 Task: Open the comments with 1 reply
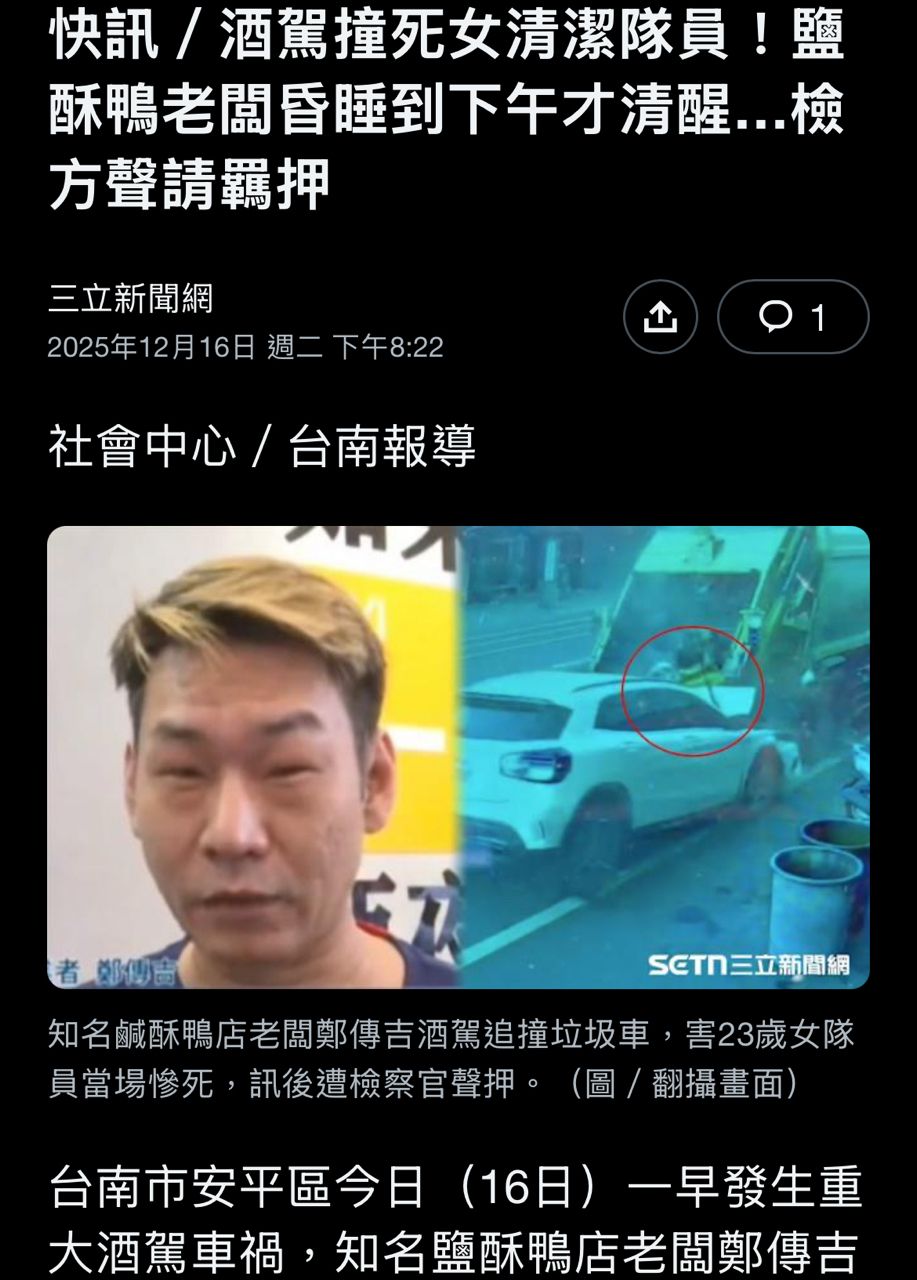pos(793,317)
